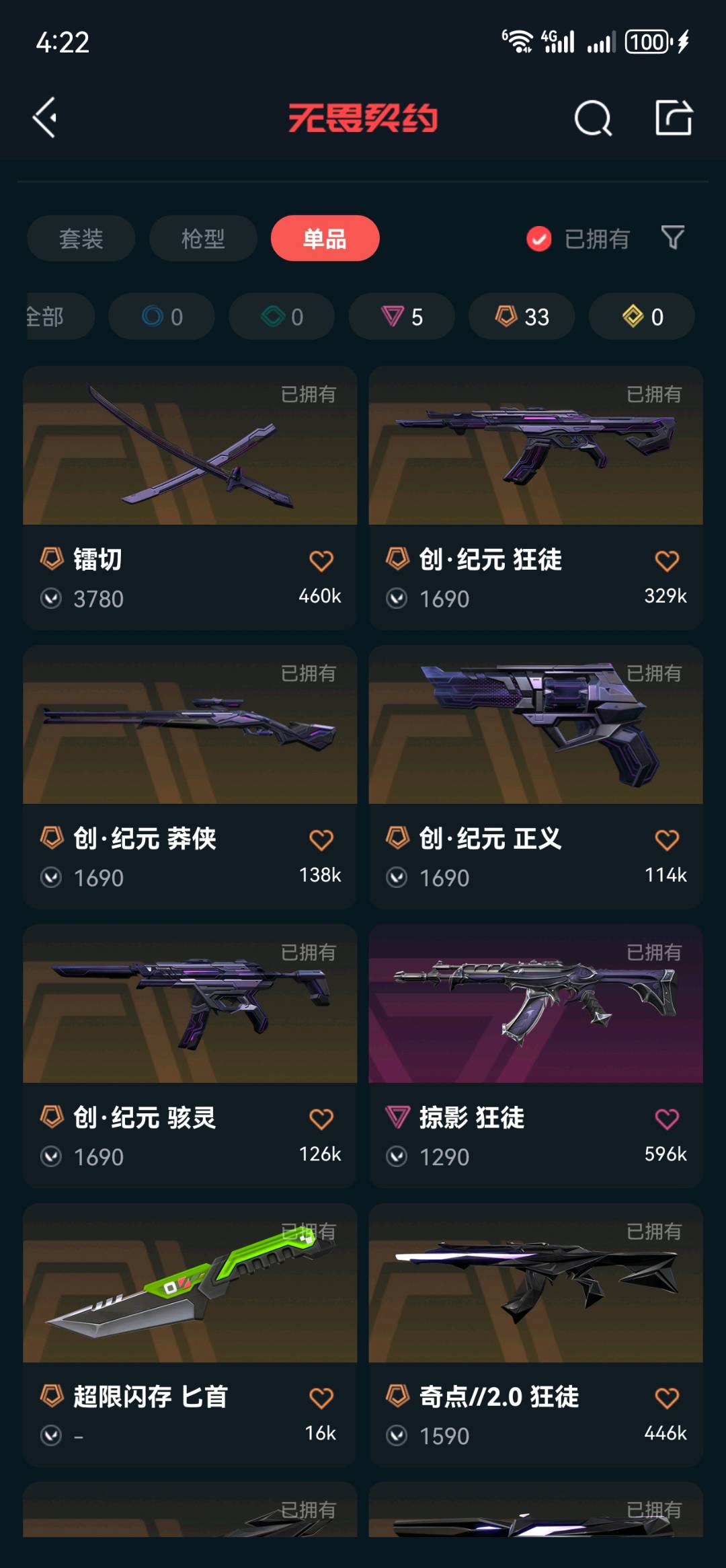Open the filter funnel icon
Viewport: 726px width, 1568px height.
(x=672, y=237)
